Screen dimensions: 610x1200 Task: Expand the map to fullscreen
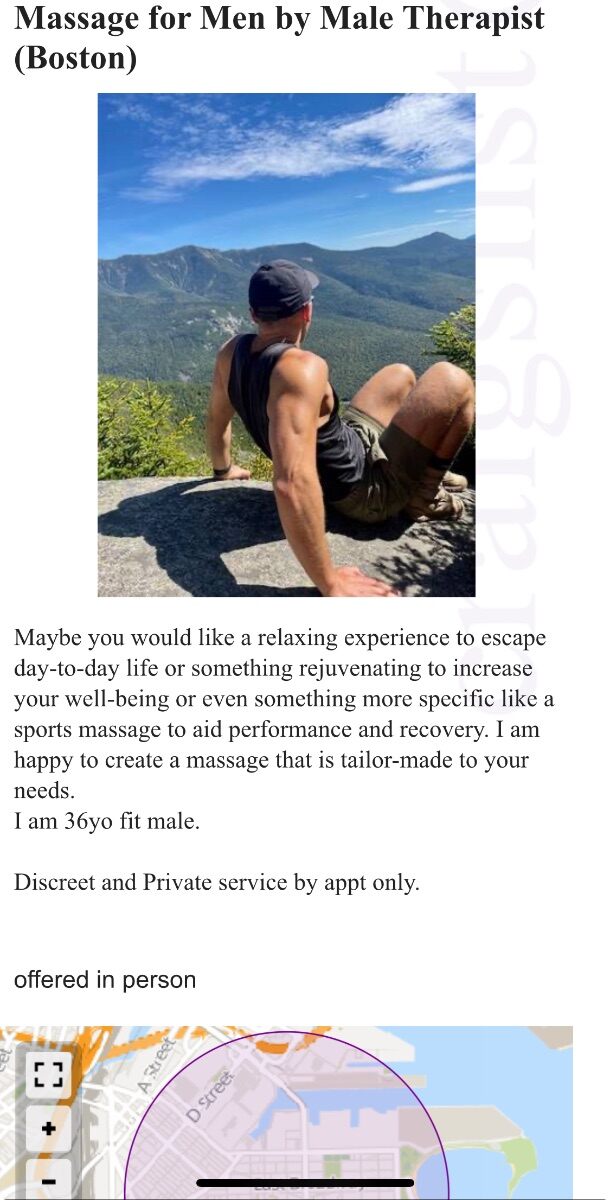tap(47, 1075)
